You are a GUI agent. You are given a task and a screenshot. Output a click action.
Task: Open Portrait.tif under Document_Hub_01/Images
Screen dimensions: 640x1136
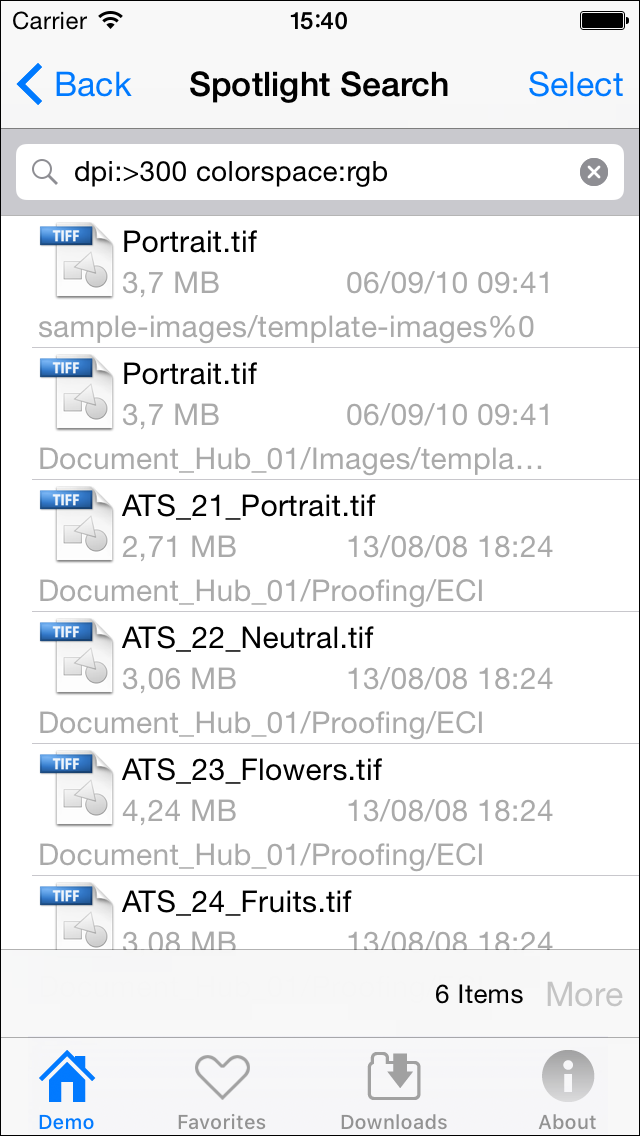[x=320, y=414]
